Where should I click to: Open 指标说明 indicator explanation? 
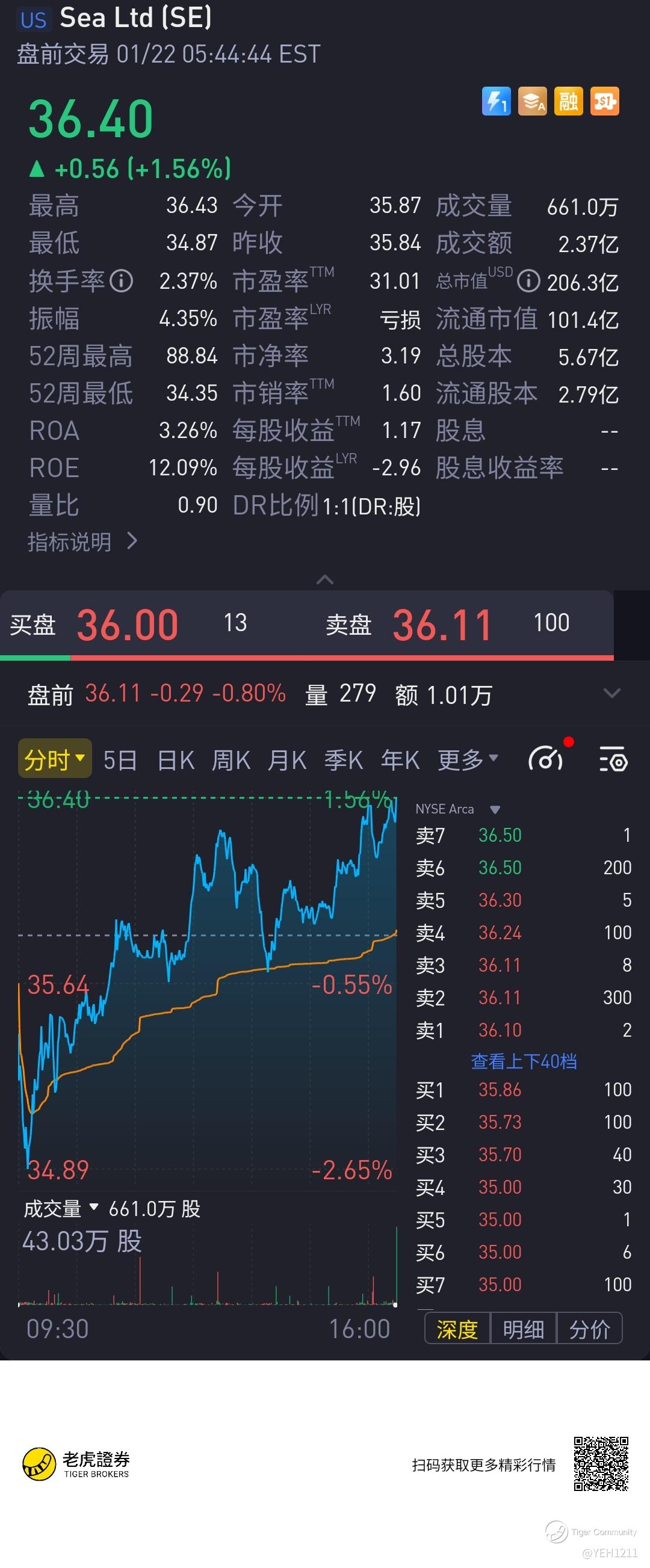82,541
